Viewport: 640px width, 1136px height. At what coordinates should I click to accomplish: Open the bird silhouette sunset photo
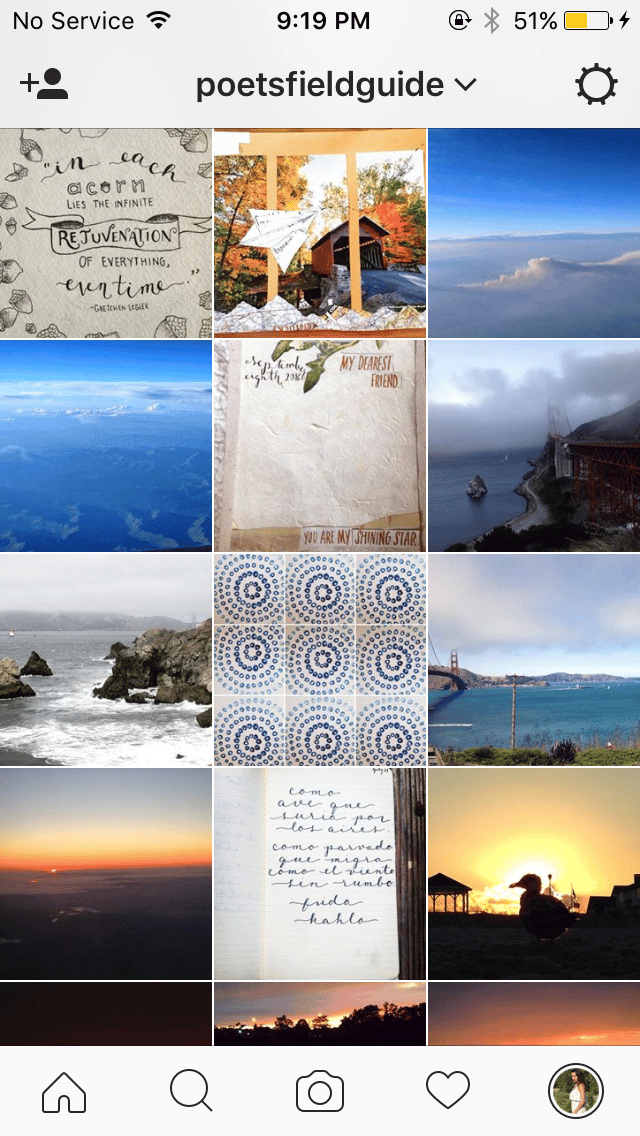click(534, 874)
